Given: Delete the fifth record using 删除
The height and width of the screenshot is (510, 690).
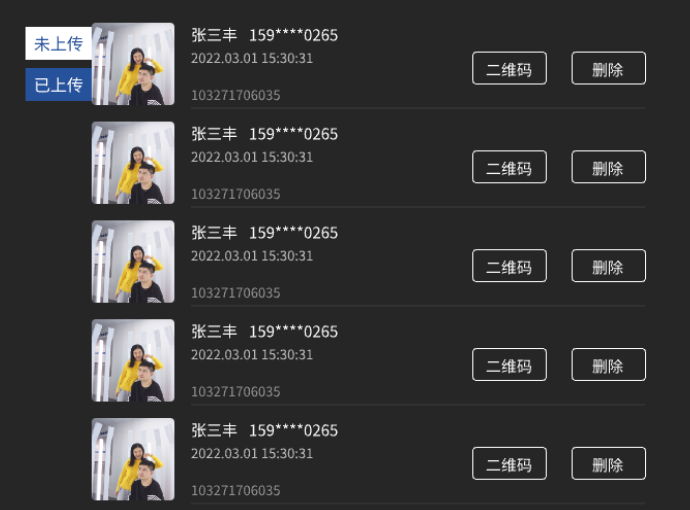Looking at the screenshot, I should [608, 464].
